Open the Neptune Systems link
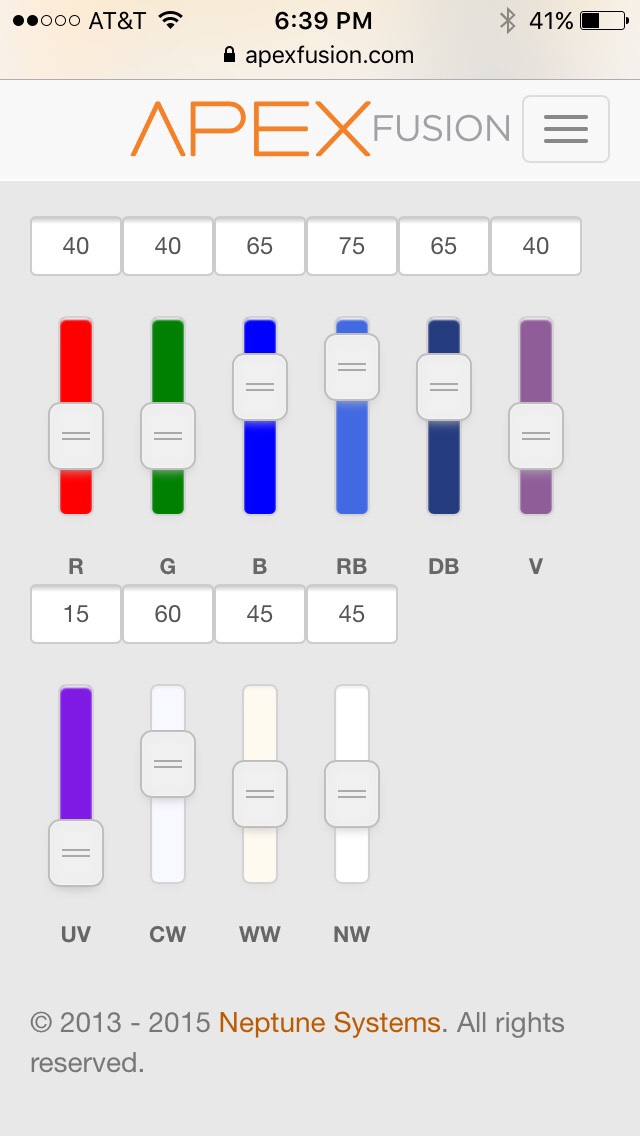Image resolution: width=640 pixels, height=1136 pixels. [329, 1023]
